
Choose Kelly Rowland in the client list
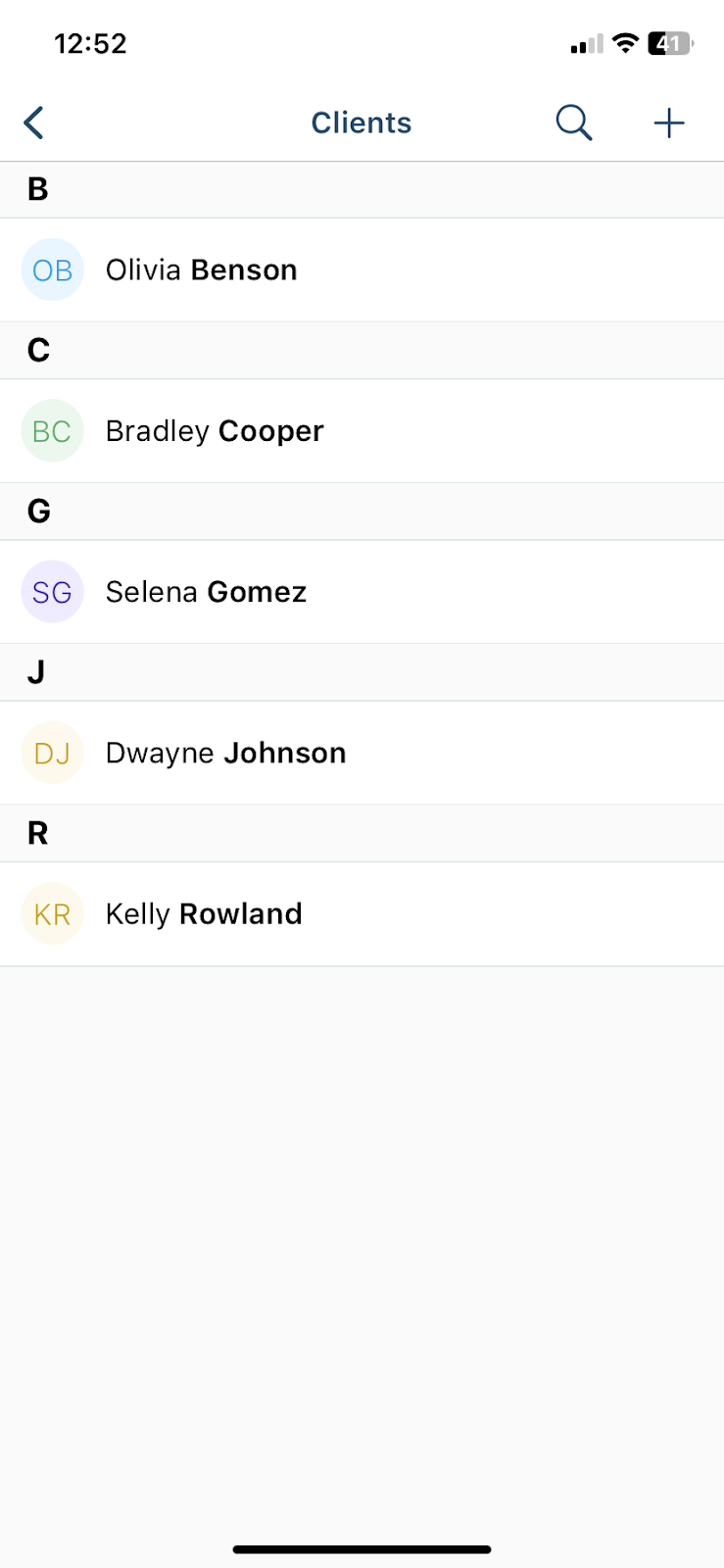tap(362, 913)
